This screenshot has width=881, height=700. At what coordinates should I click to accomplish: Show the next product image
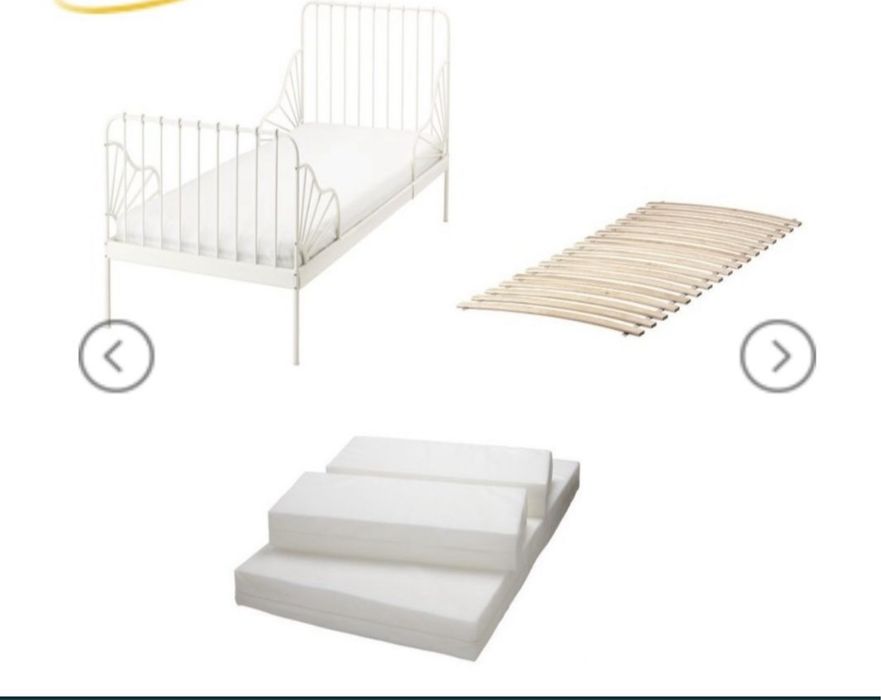[x=777, y=355]
